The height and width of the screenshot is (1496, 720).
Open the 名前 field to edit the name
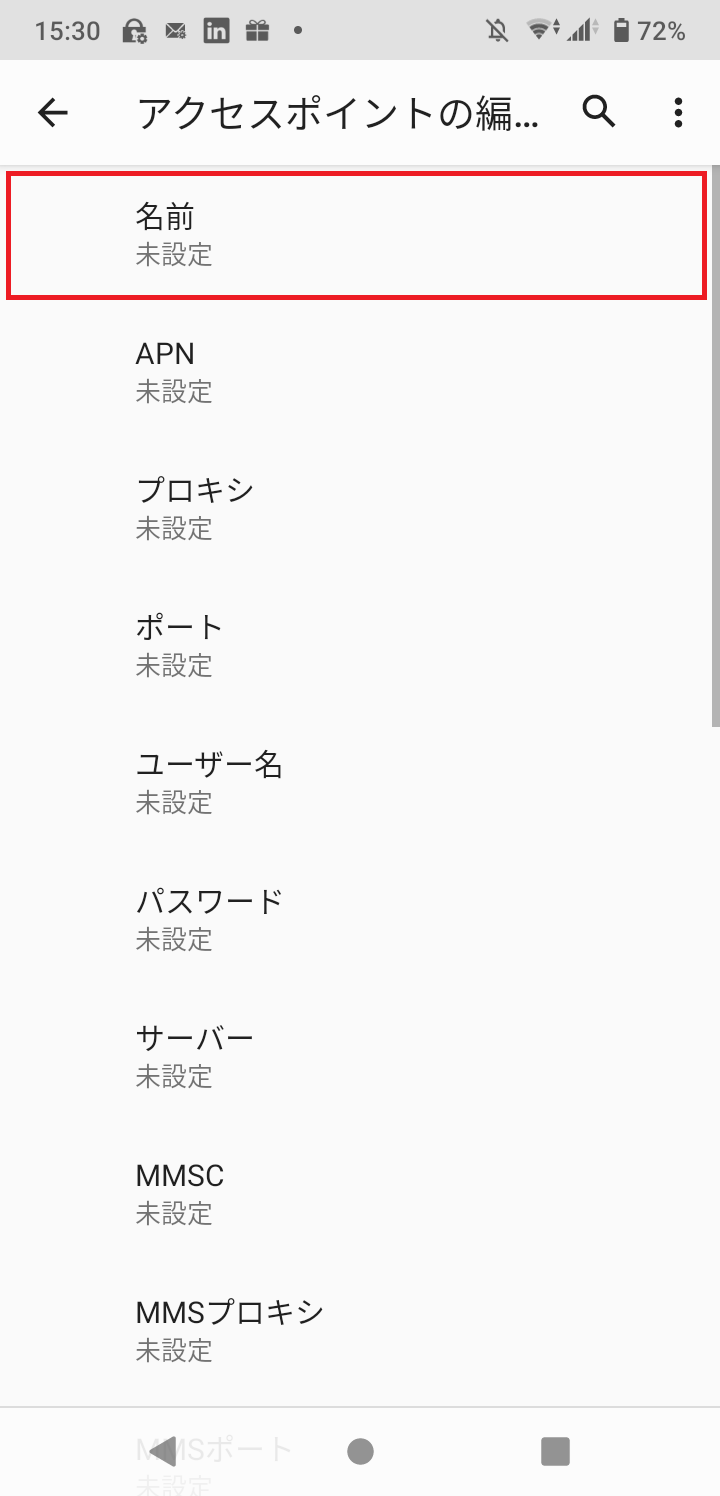[360, 234]
